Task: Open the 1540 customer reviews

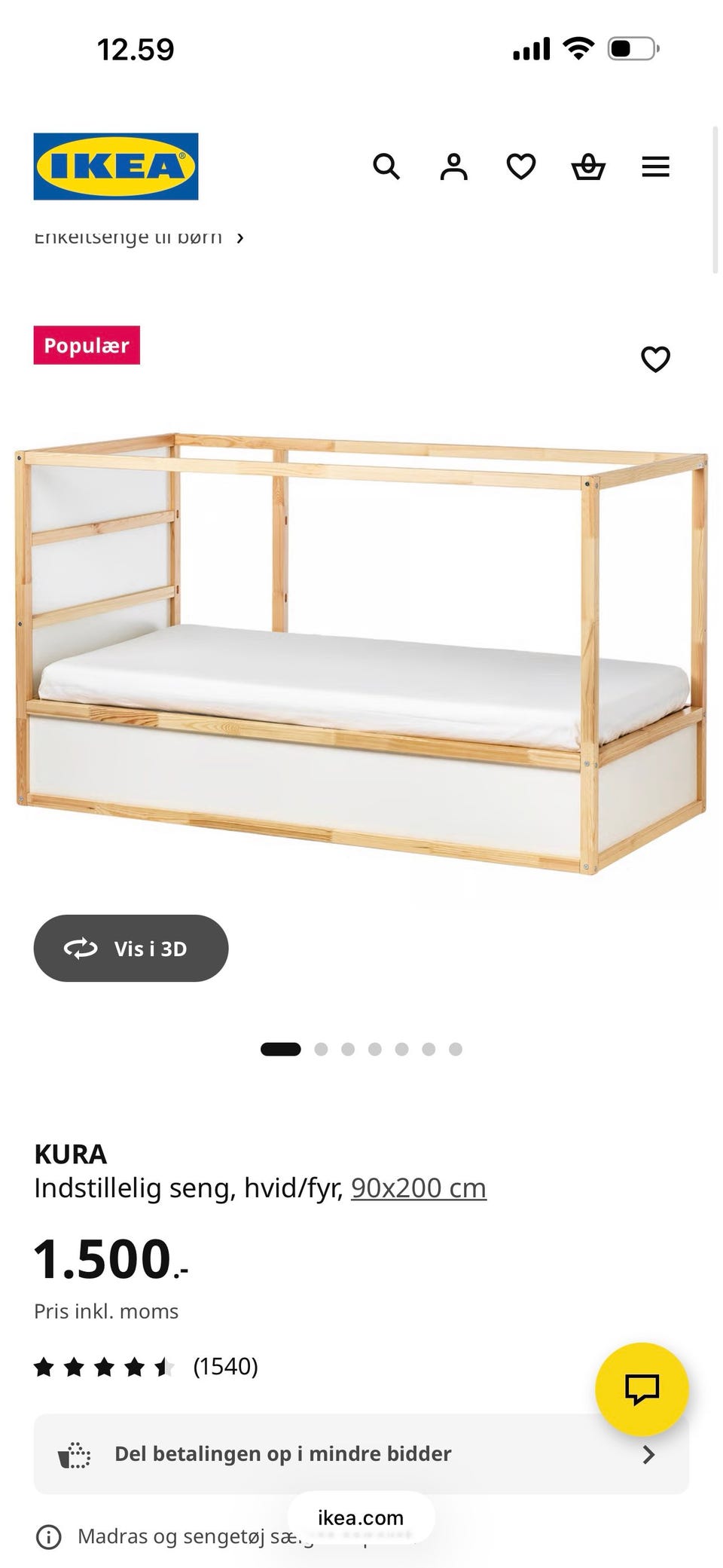Action: click(x=225, y=1366)
